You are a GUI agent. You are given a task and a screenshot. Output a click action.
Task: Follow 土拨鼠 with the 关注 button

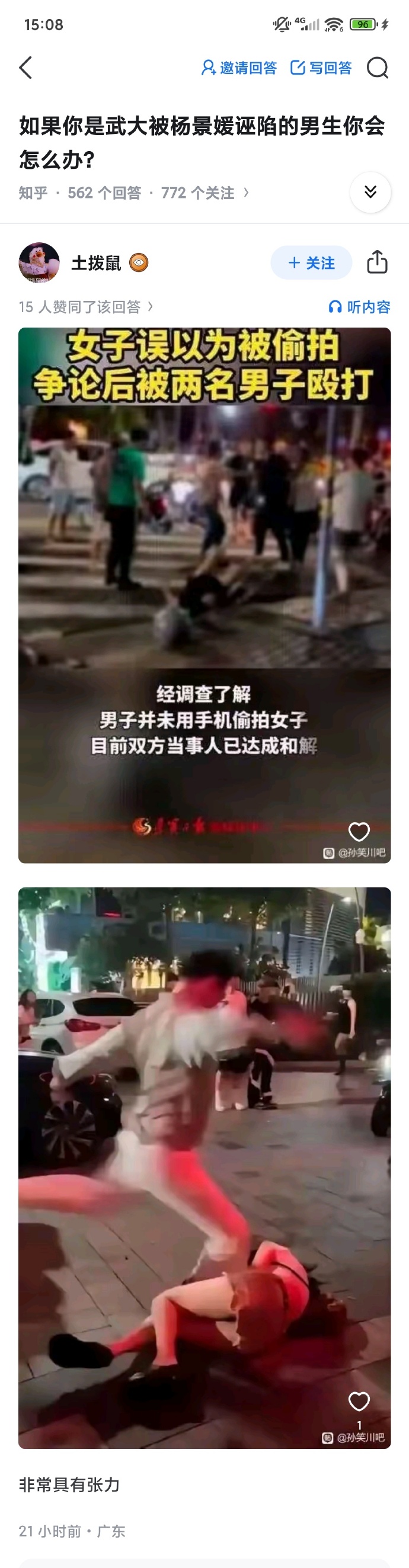(311, 263)
